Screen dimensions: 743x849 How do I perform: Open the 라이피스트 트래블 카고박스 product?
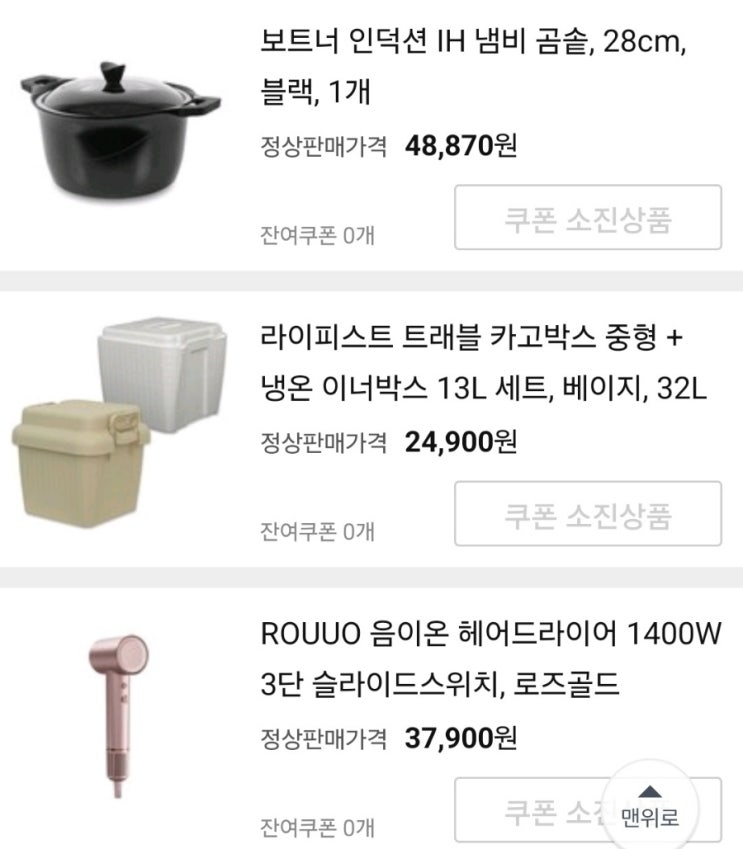(481, 364)
